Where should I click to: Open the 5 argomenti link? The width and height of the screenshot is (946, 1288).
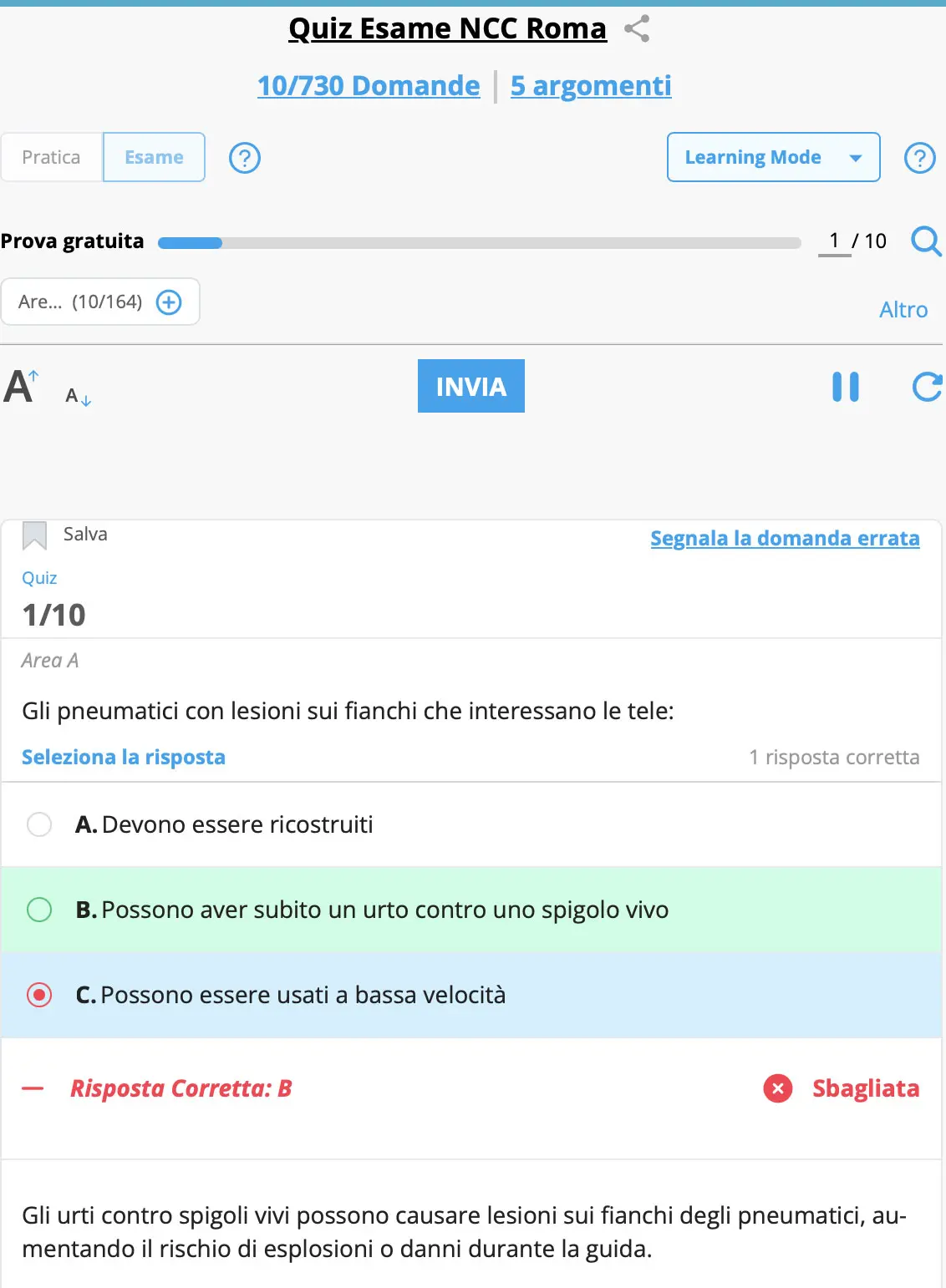[x=591, y=85]
